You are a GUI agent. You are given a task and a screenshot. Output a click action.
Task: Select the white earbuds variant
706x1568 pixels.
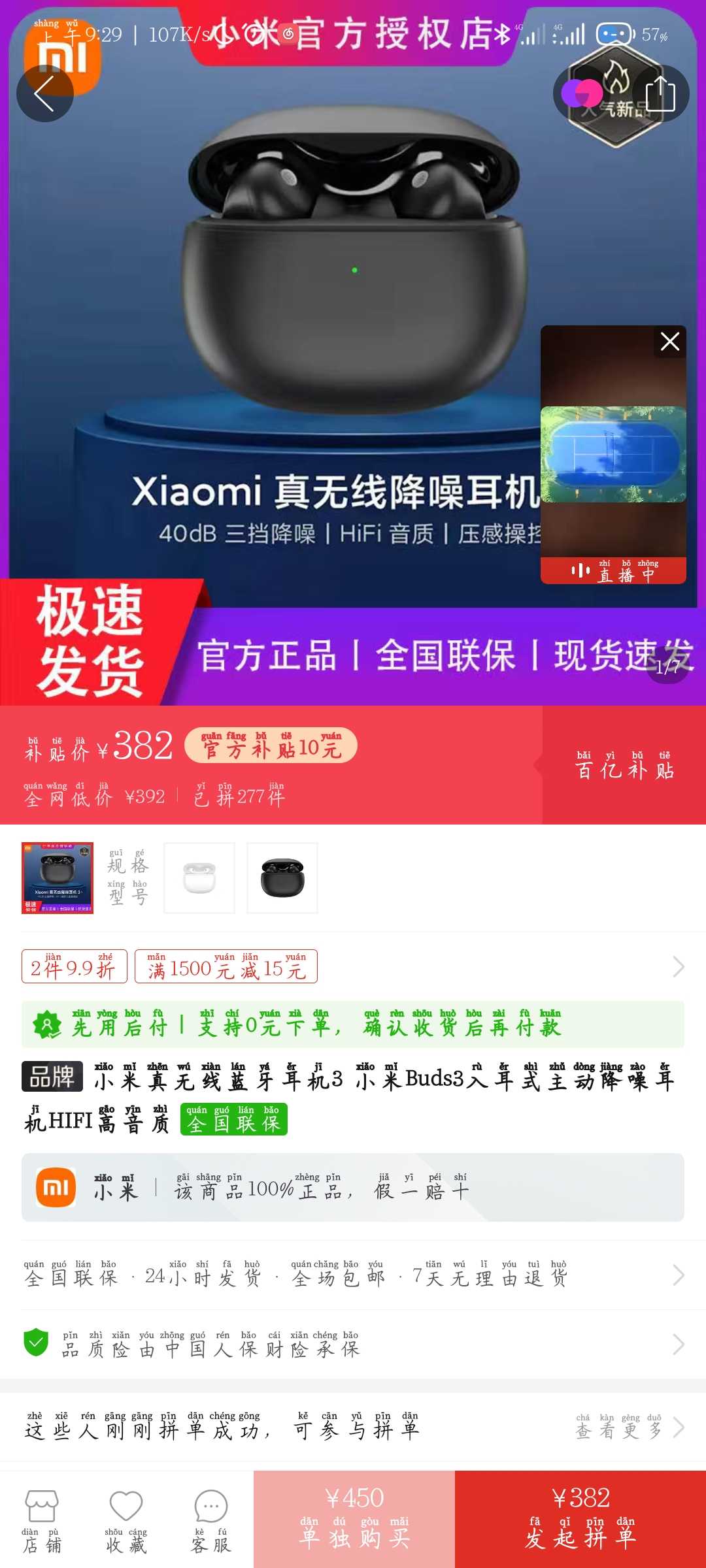(x=199, y=877)
